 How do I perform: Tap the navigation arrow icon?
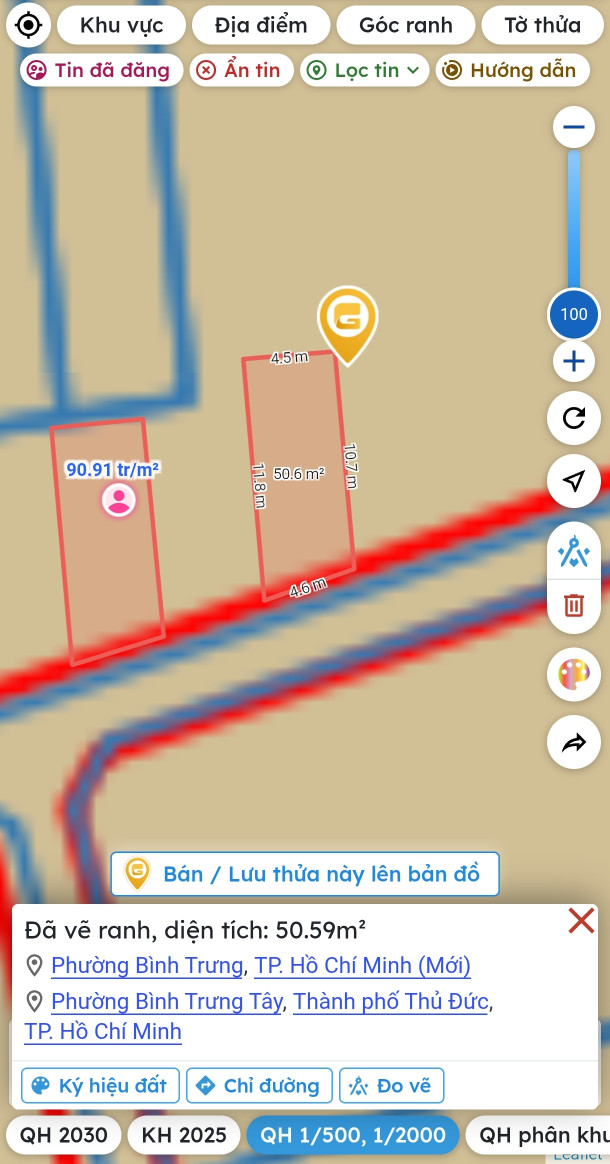(x=574, y=481)
